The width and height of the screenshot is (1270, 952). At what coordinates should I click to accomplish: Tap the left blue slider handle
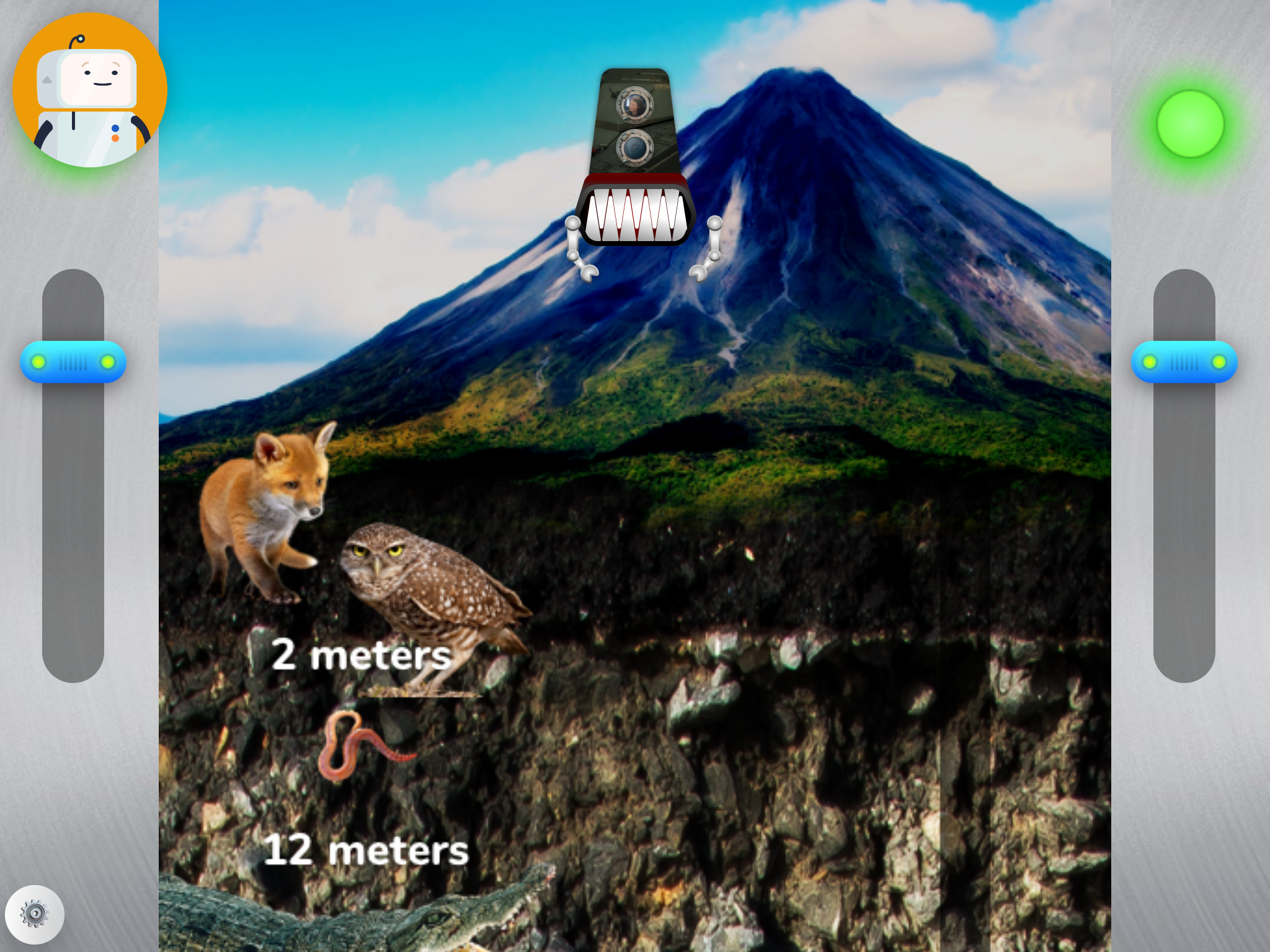point(73,362)
